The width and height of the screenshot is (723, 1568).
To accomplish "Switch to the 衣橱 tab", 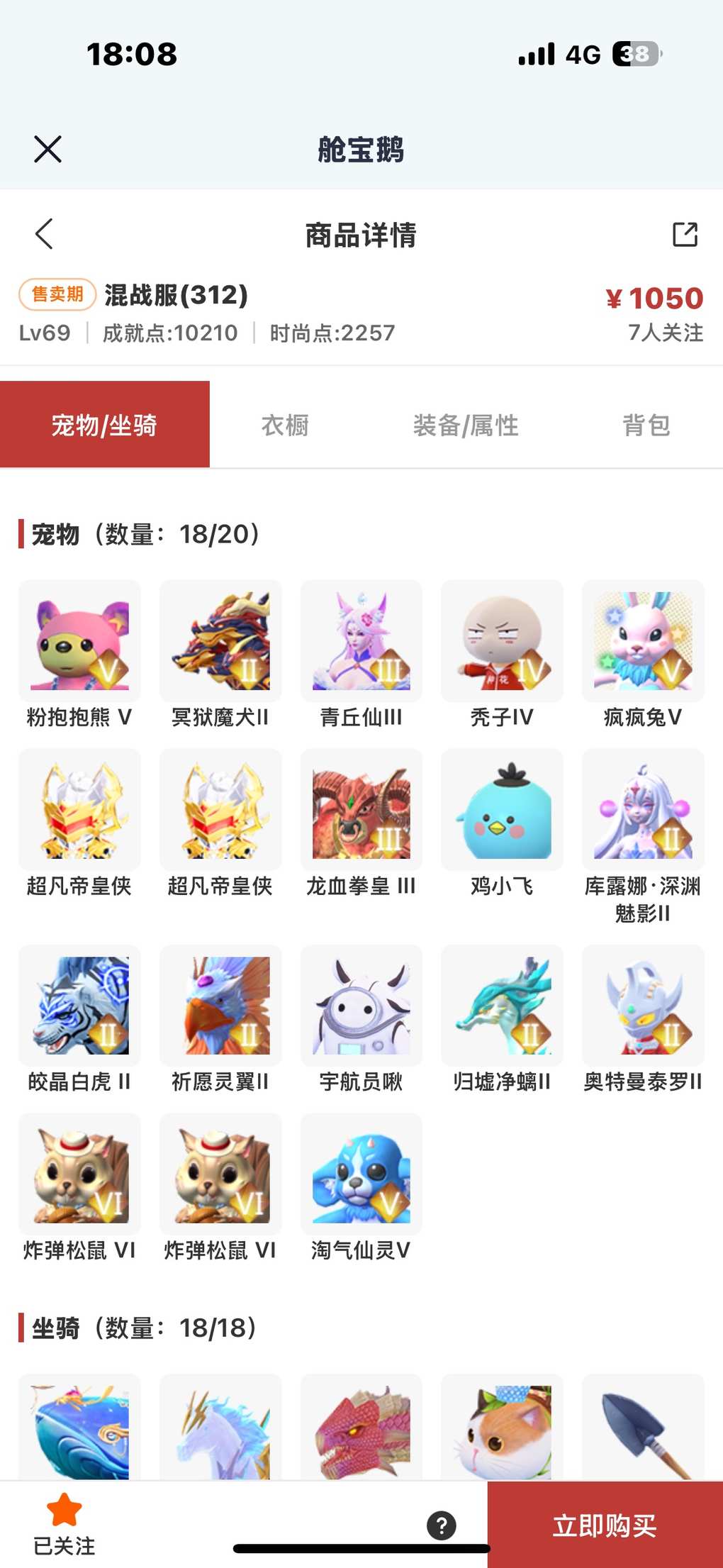I will point(285,426).
